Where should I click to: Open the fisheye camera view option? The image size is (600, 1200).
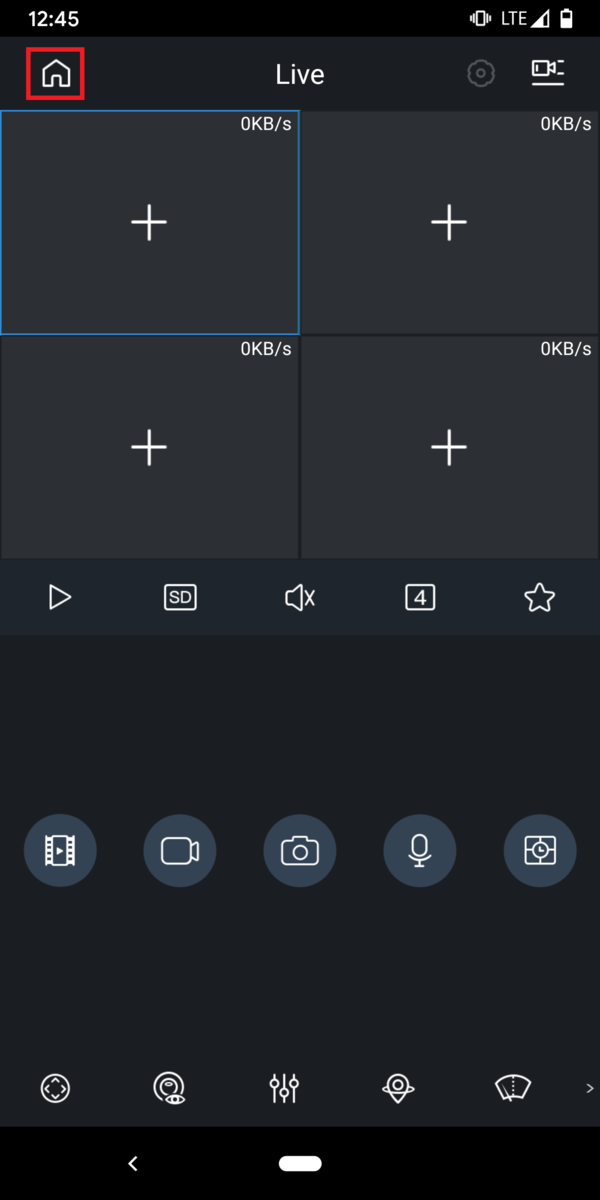[170, 1088]
